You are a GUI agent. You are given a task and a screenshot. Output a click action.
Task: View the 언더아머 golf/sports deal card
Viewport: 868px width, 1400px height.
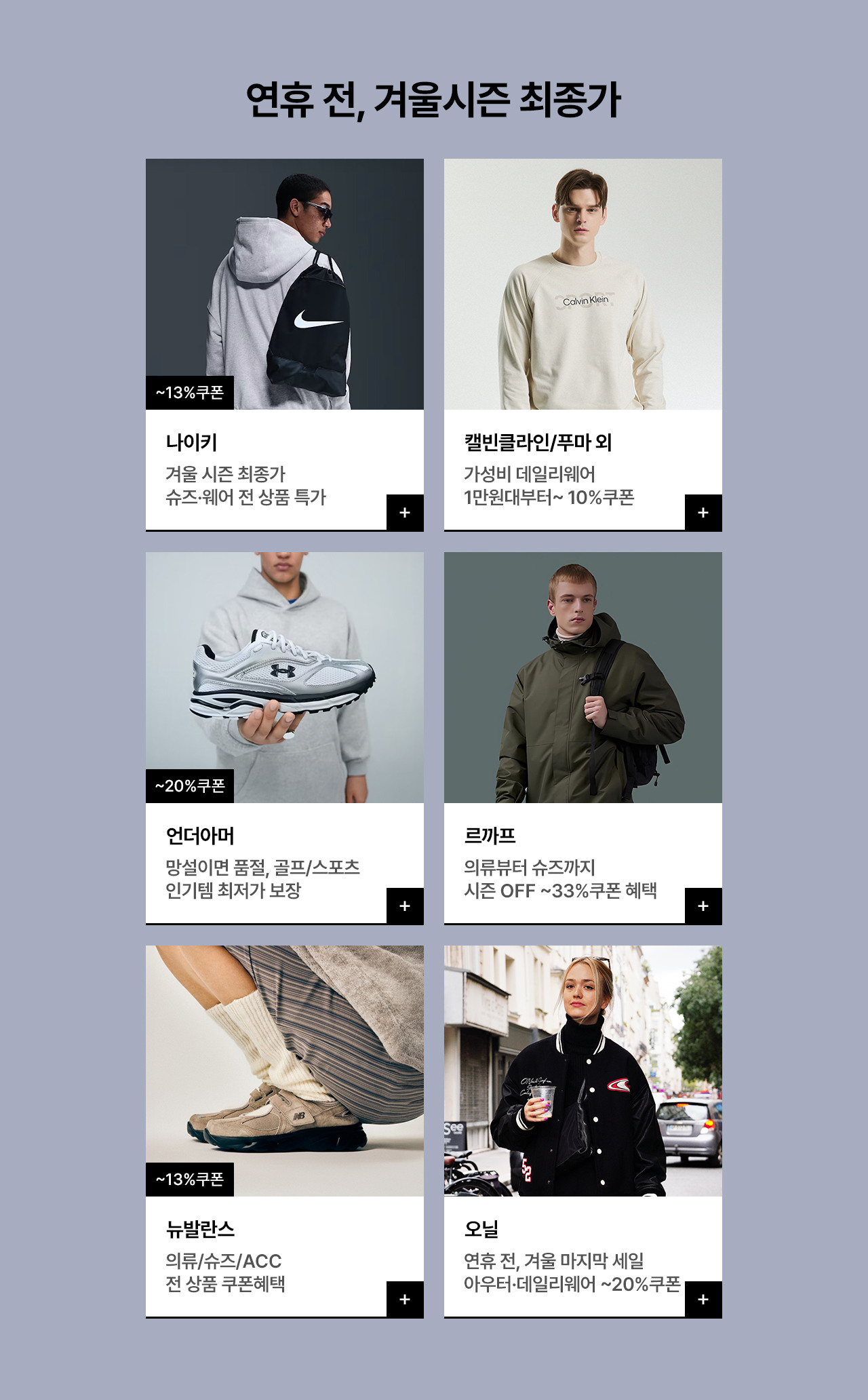[284, 738]
